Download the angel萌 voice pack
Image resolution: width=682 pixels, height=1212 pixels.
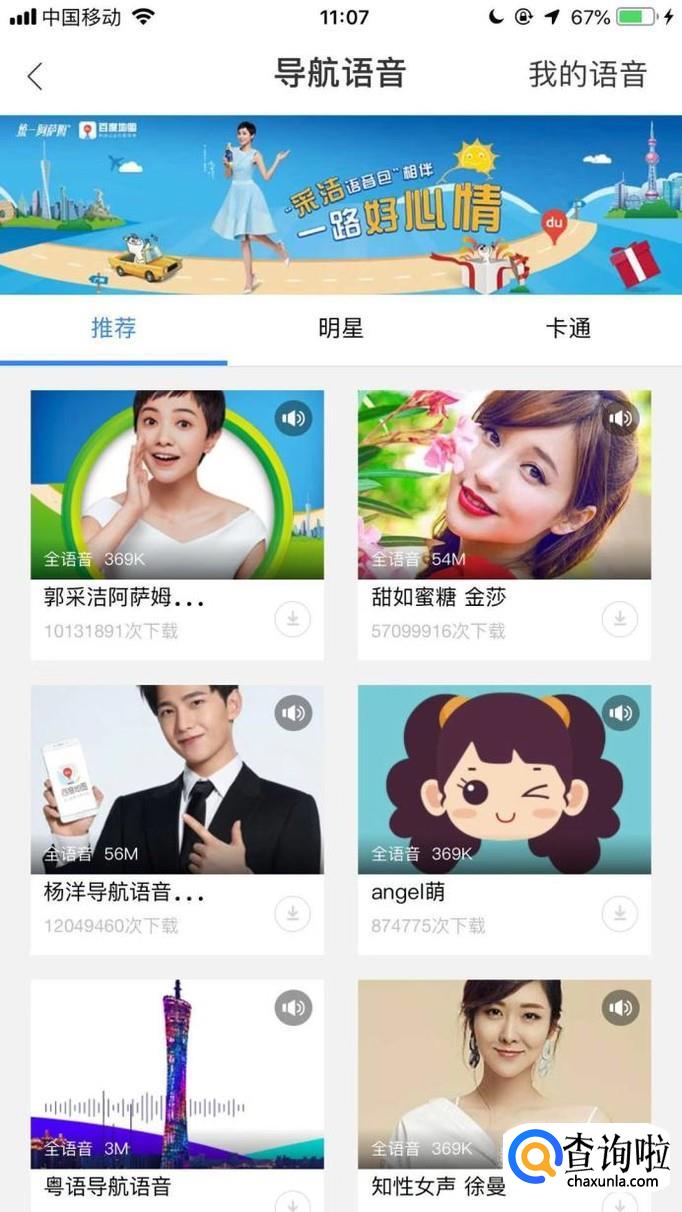pyautogui.click(x=620, y=913)
